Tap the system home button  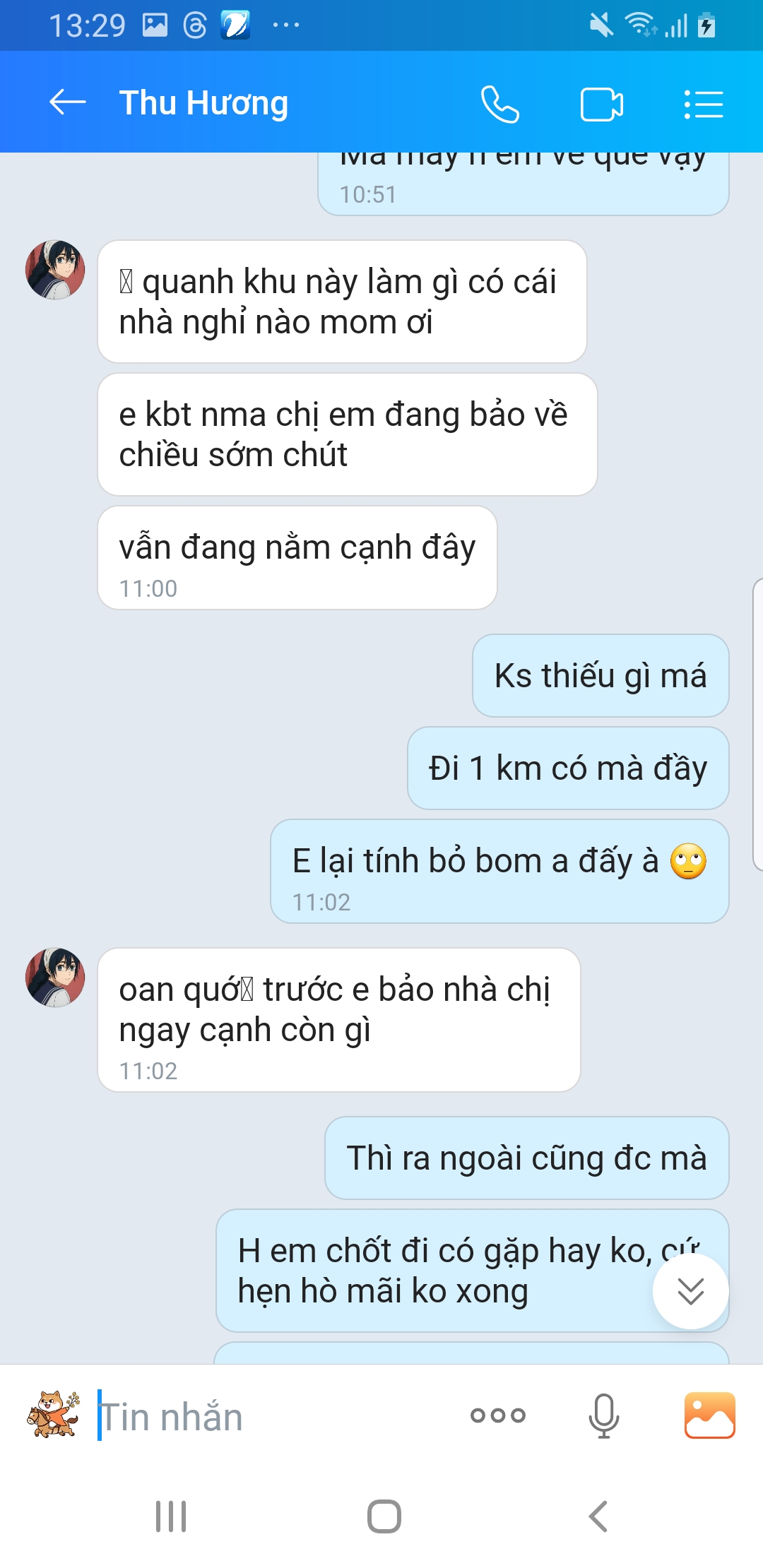[384, 1516]
